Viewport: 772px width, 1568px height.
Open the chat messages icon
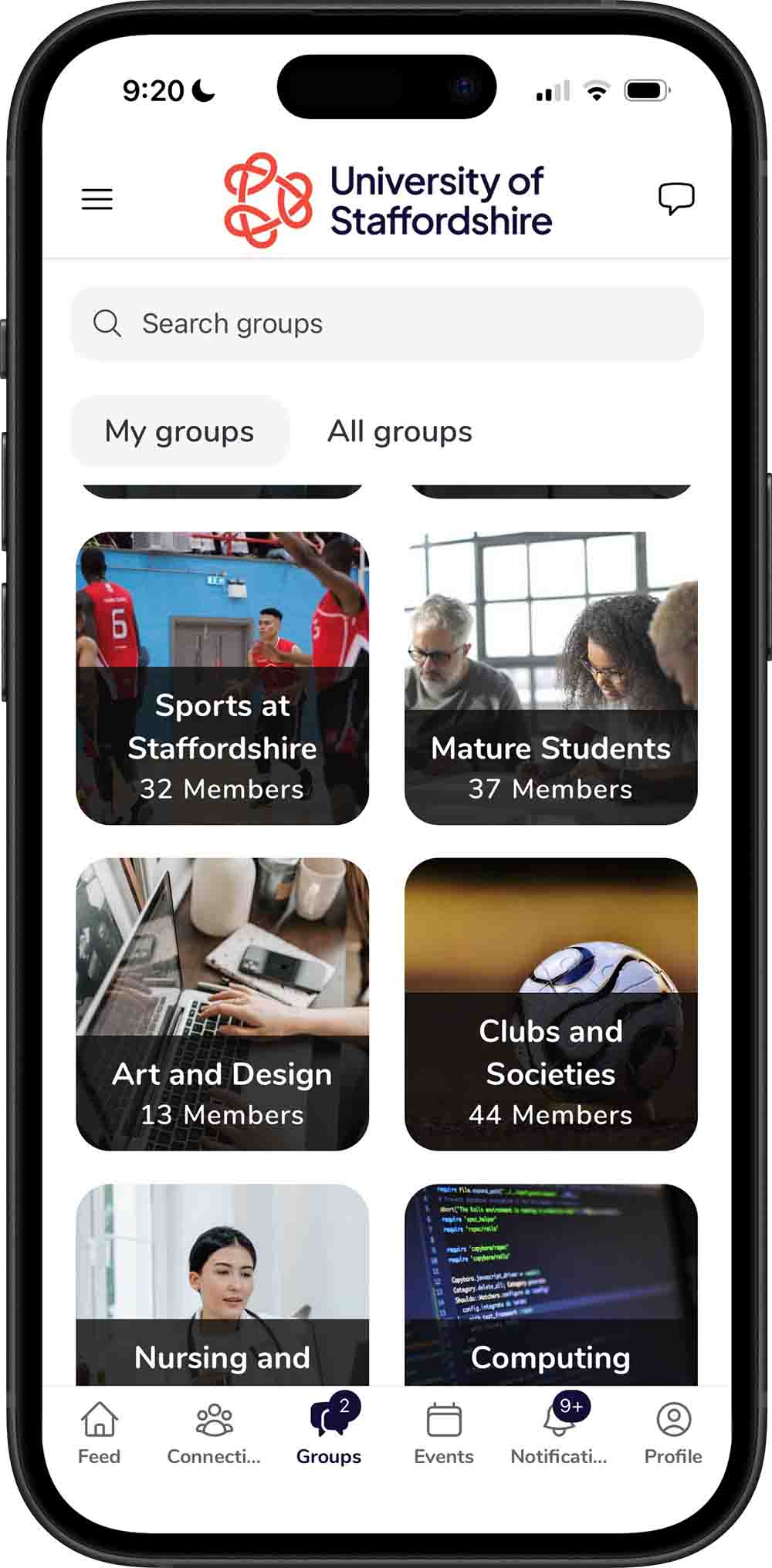pos(677,198)
